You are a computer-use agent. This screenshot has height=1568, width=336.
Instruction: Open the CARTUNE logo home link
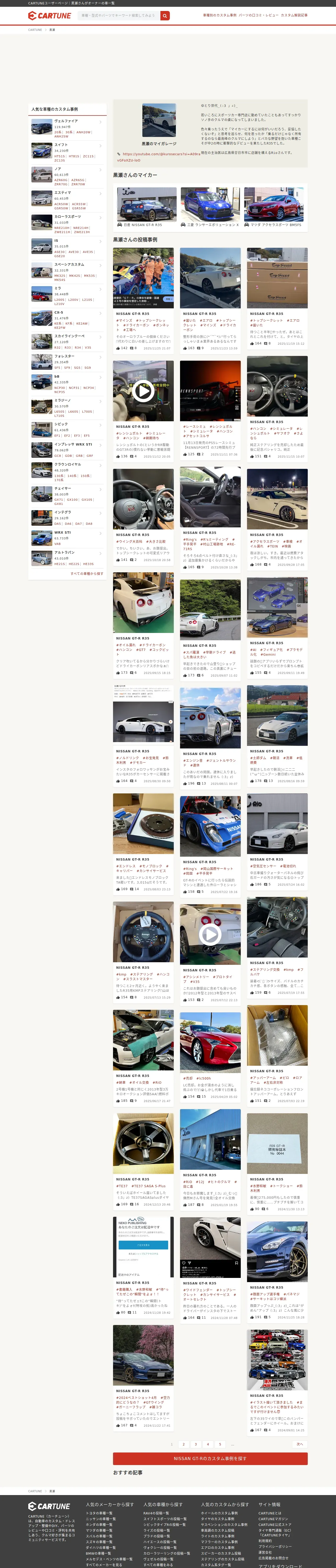[50, 15]
